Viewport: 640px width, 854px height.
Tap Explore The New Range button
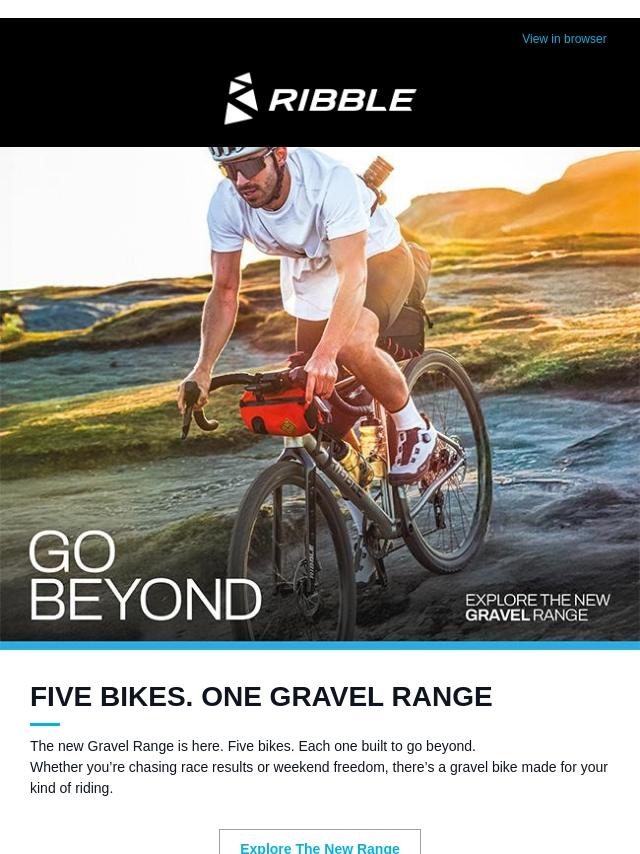320,845
